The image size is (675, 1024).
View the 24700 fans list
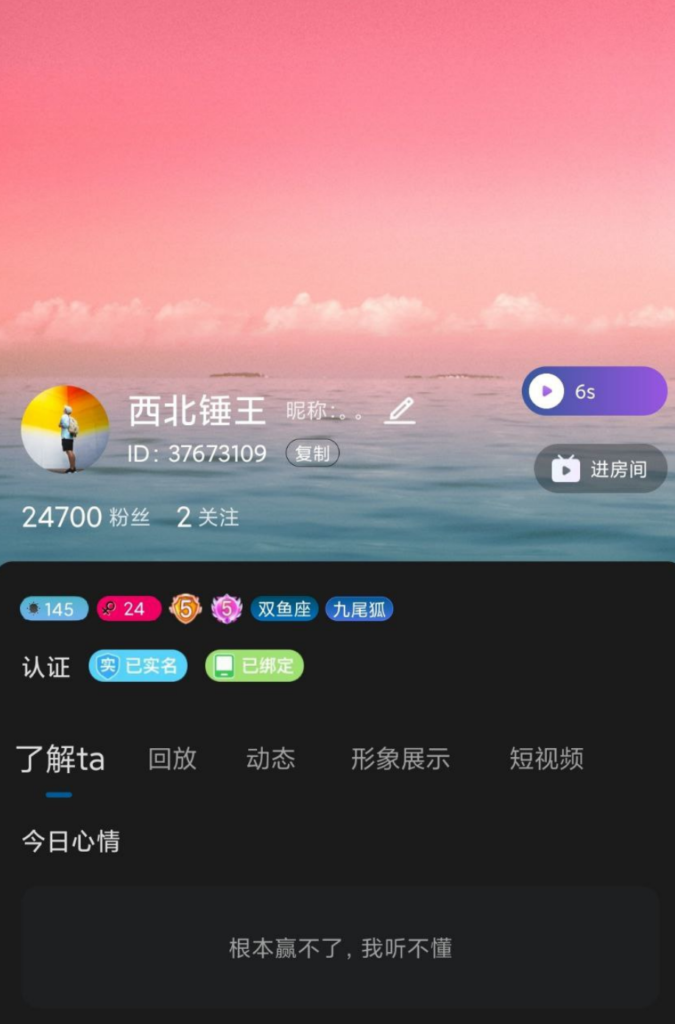coord(86,517)
